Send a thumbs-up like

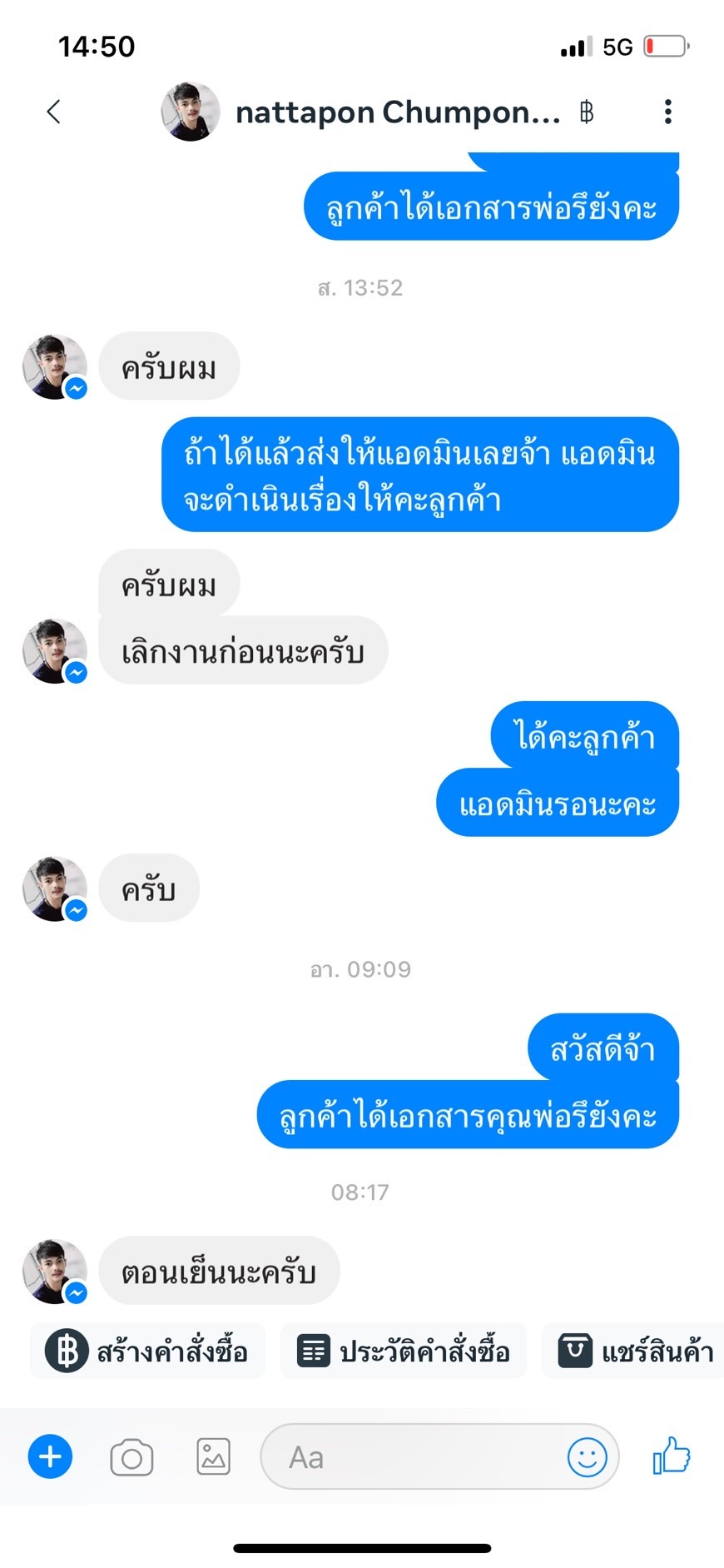[x=672, y=1456]
